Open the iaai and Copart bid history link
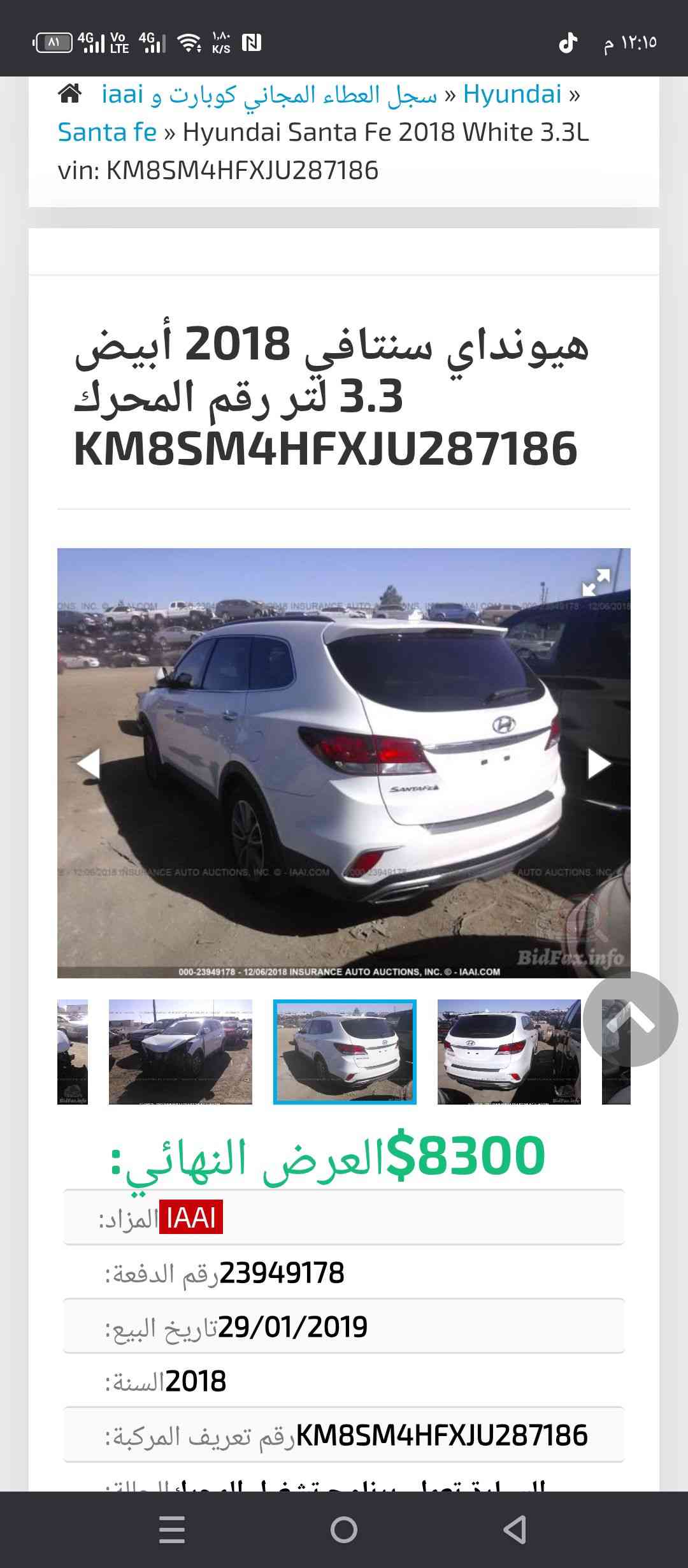The width and height of the screenshot is (688, 1568). [x=269, y=95]
